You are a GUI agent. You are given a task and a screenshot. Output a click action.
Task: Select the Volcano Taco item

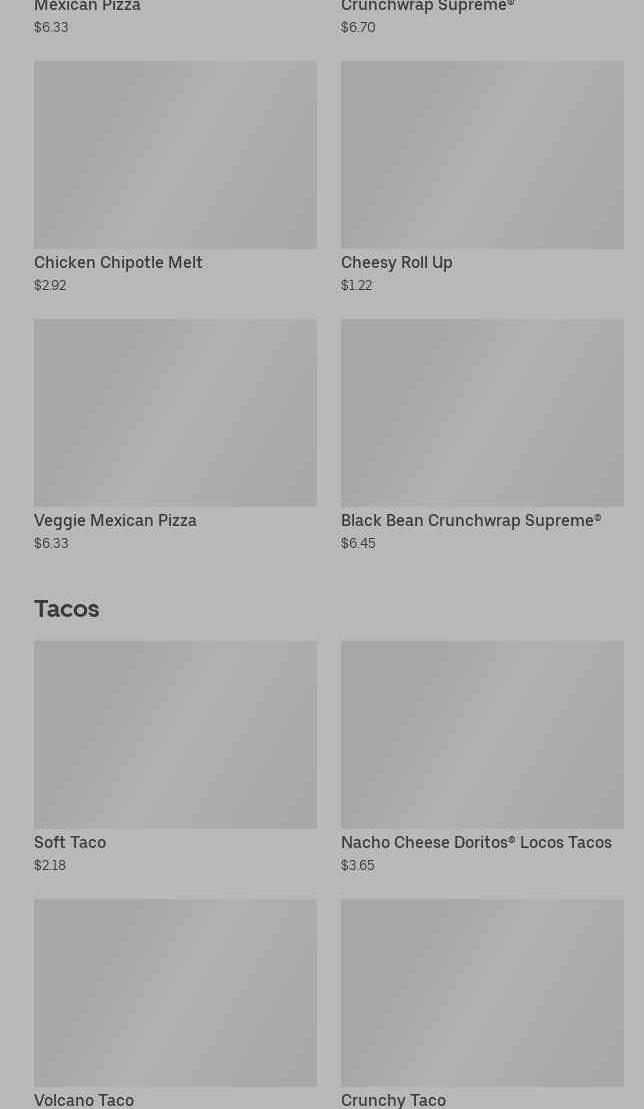point(175,1004)
